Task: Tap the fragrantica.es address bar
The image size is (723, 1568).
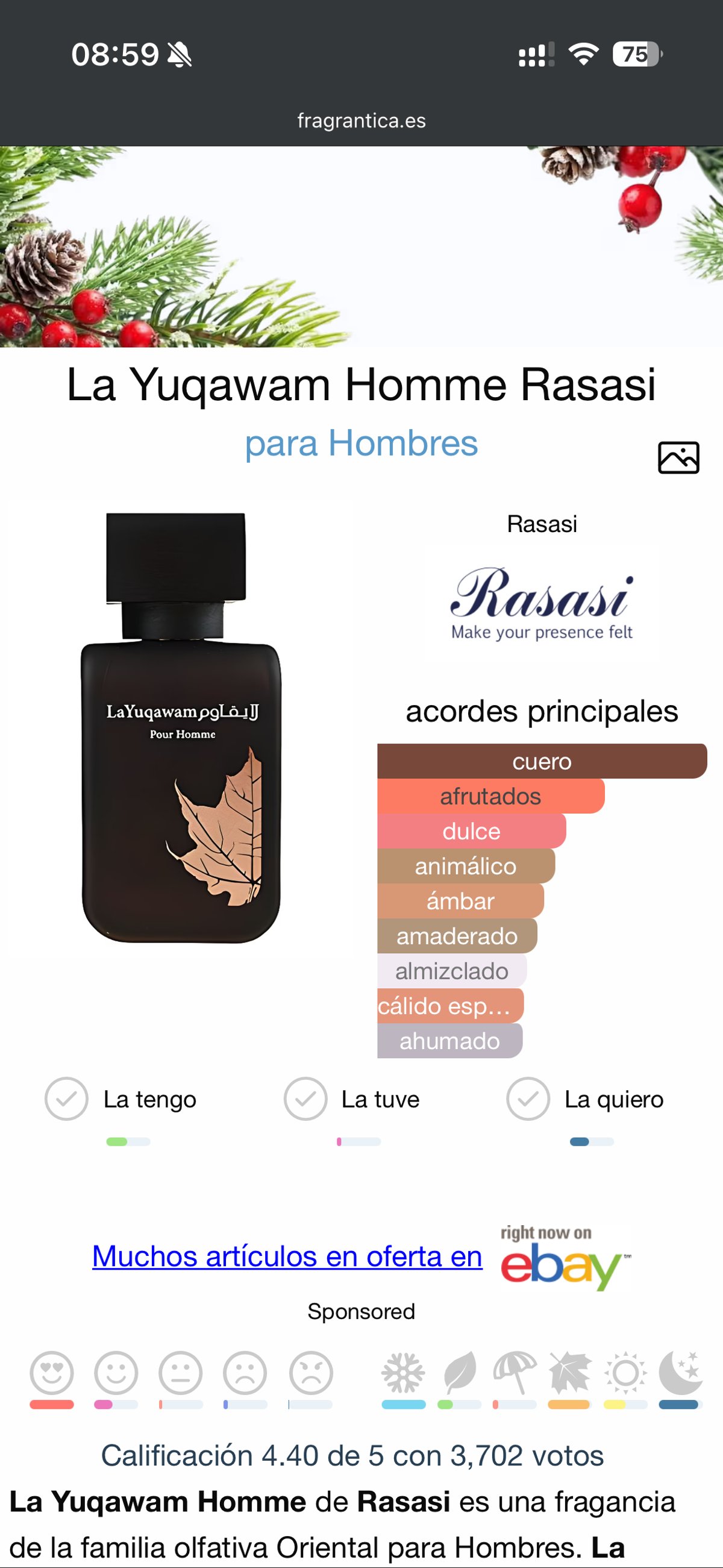Action: tap(361, 121)
